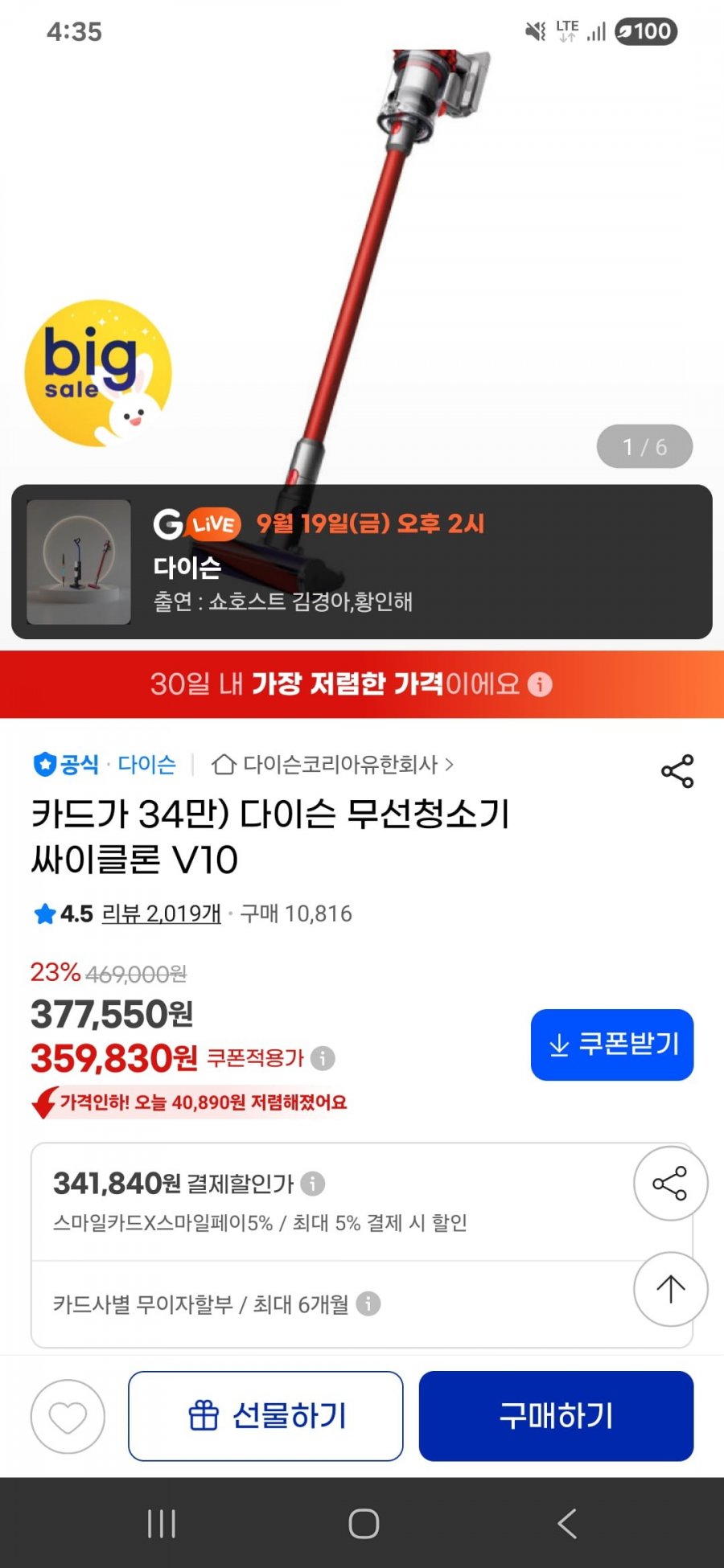Show info on 카드사별 무이자할부

click(x=368, y=1303)
